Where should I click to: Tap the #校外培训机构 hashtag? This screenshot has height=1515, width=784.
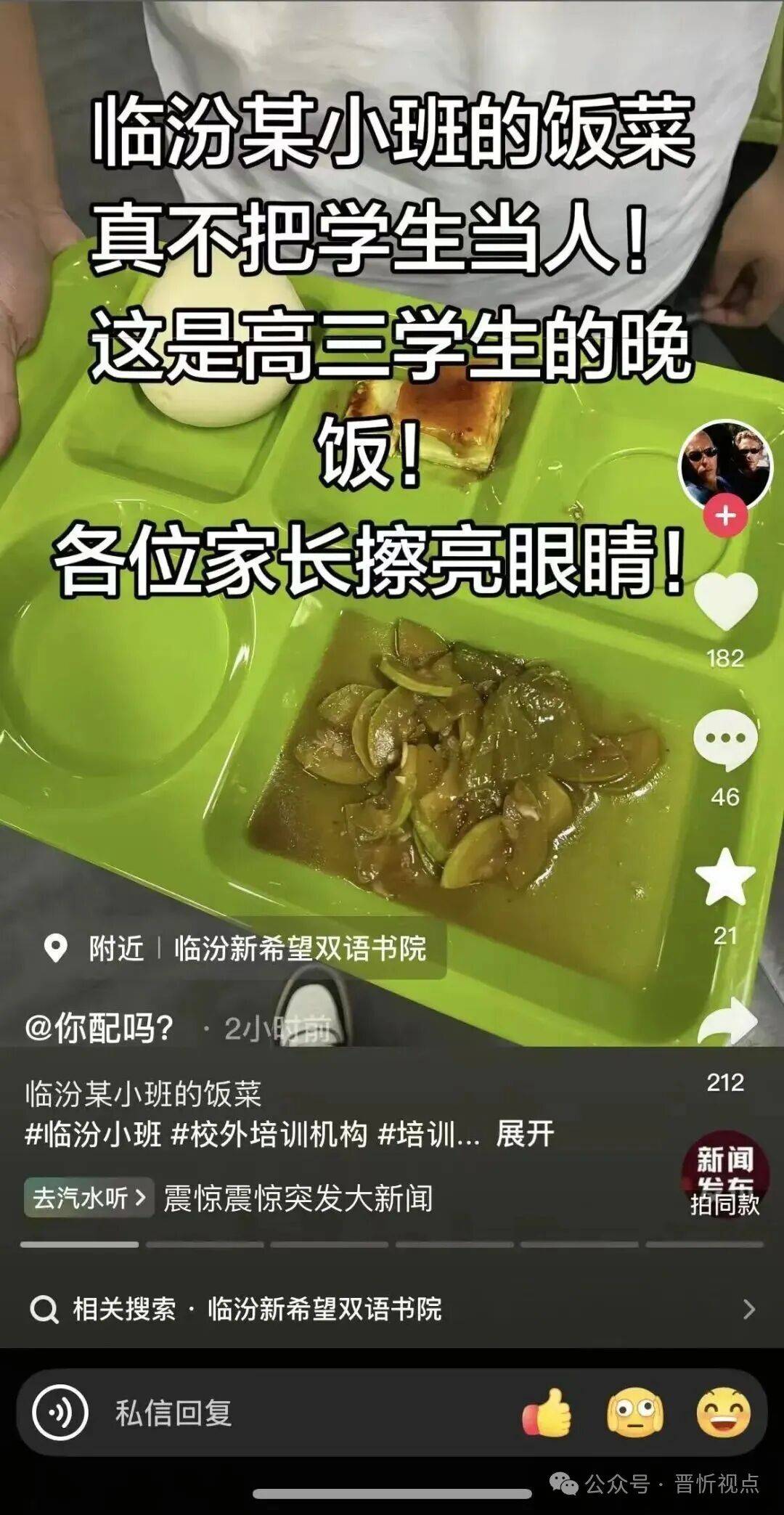[269, 1133]
